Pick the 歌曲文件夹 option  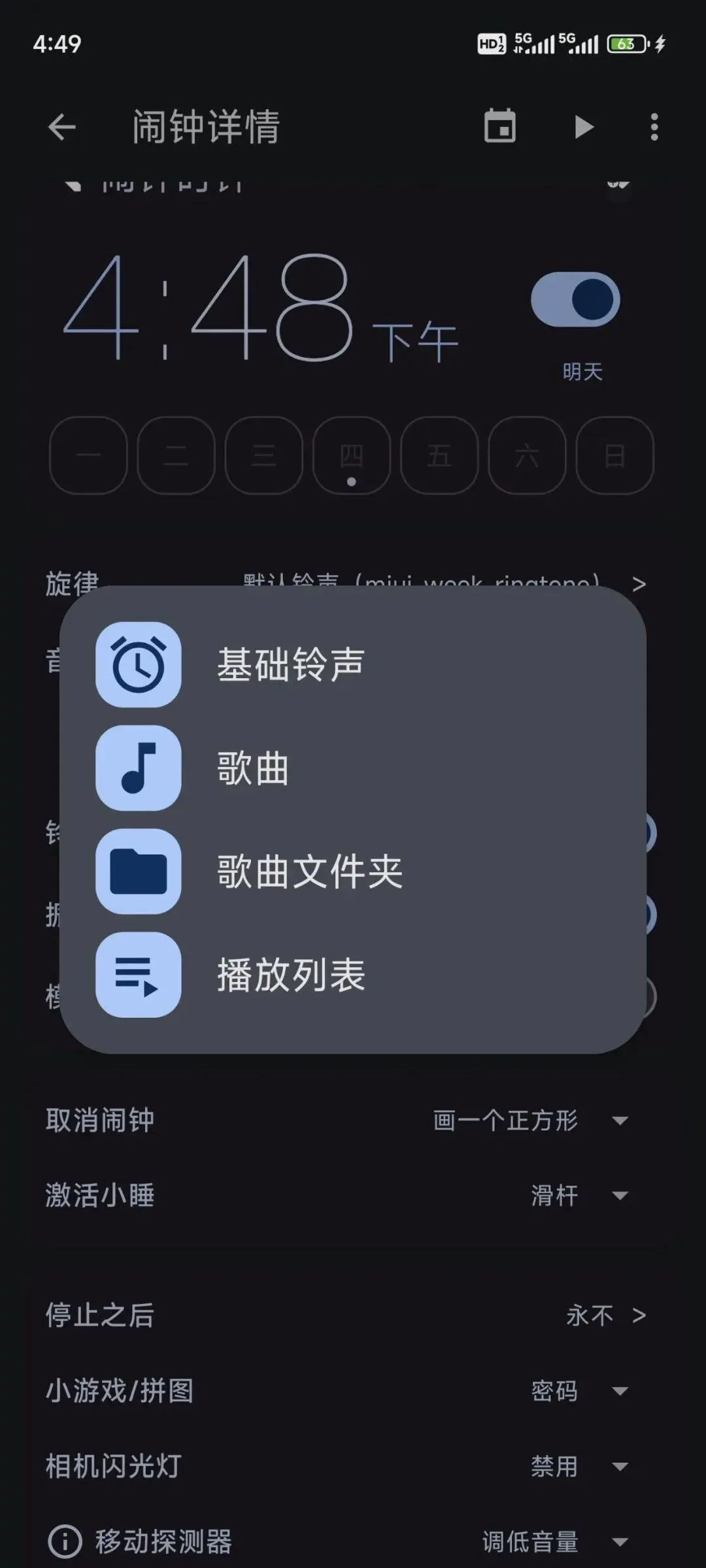tap(353, 871)
